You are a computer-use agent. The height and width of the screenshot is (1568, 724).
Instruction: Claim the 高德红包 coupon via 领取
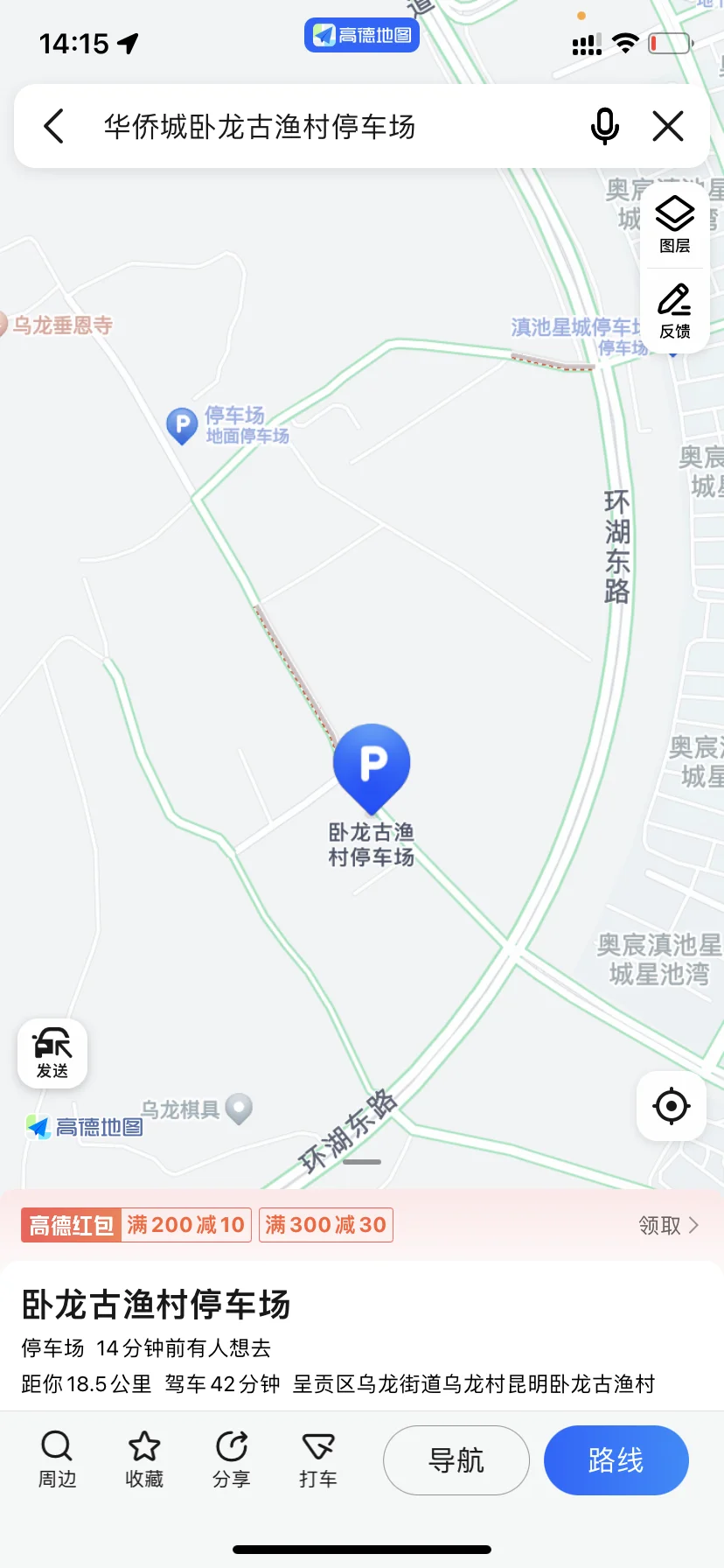tap(668, 1225)
